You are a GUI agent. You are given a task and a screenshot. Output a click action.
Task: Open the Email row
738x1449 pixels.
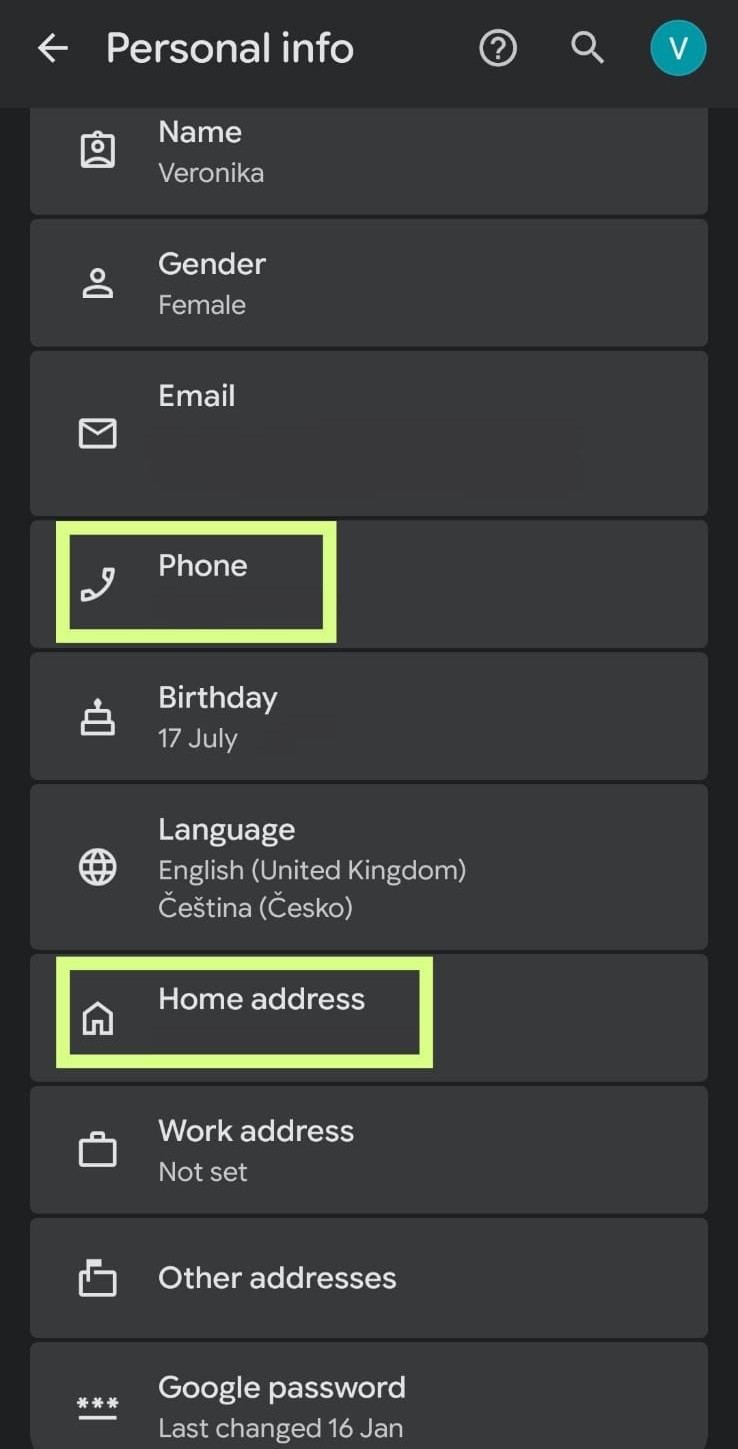pos(368,433)
